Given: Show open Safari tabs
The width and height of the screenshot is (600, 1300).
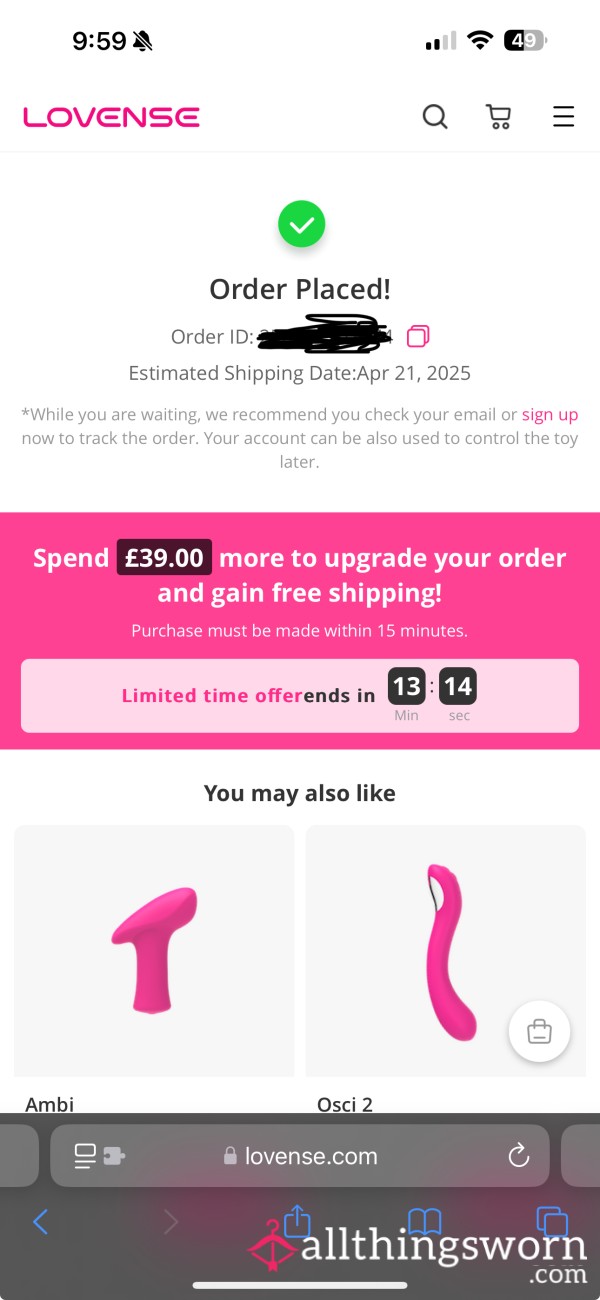Looking at the screenshot, I should coord(552,1221).
